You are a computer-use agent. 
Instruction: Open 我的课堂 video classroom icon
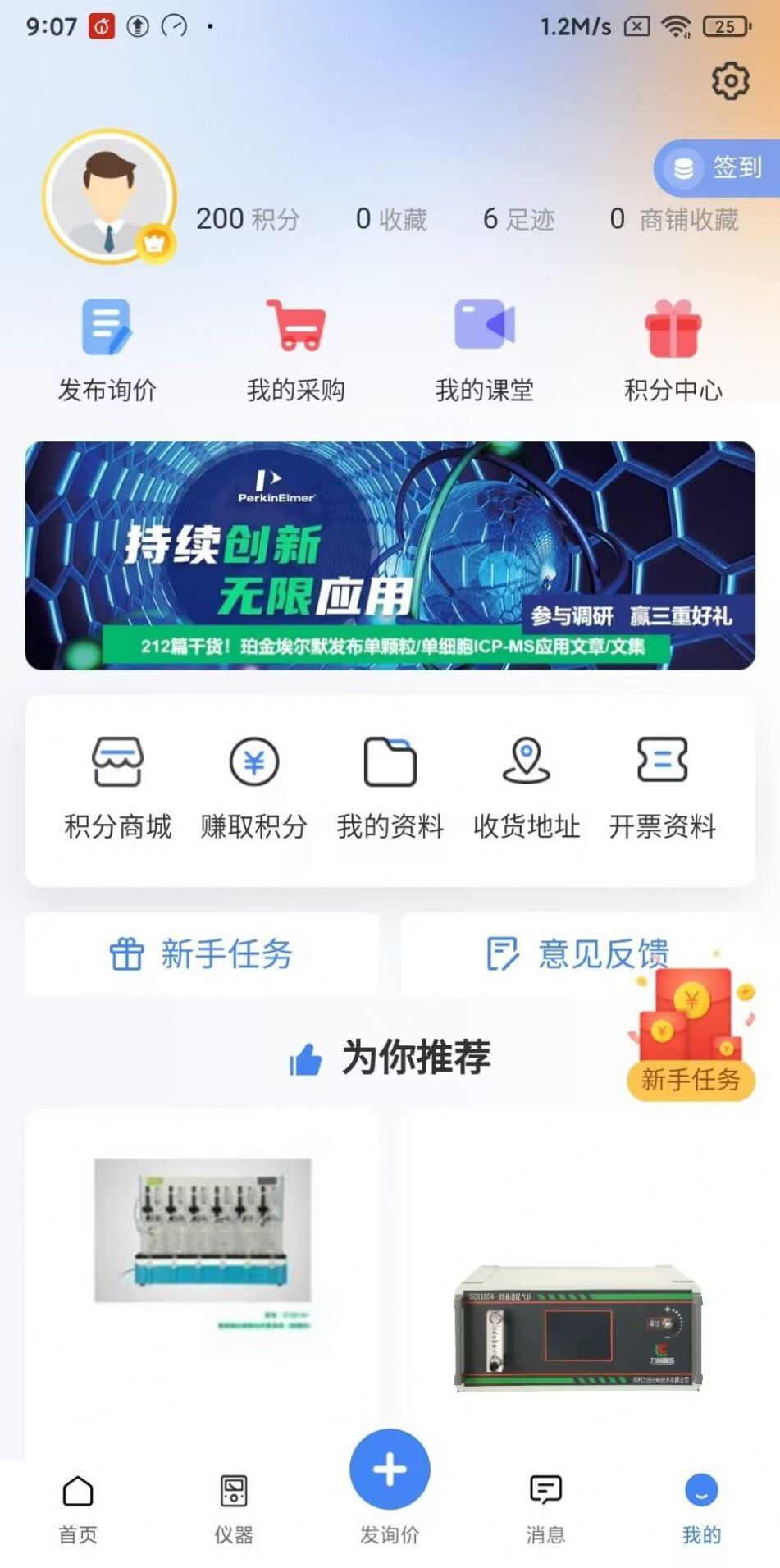point(485,345)
